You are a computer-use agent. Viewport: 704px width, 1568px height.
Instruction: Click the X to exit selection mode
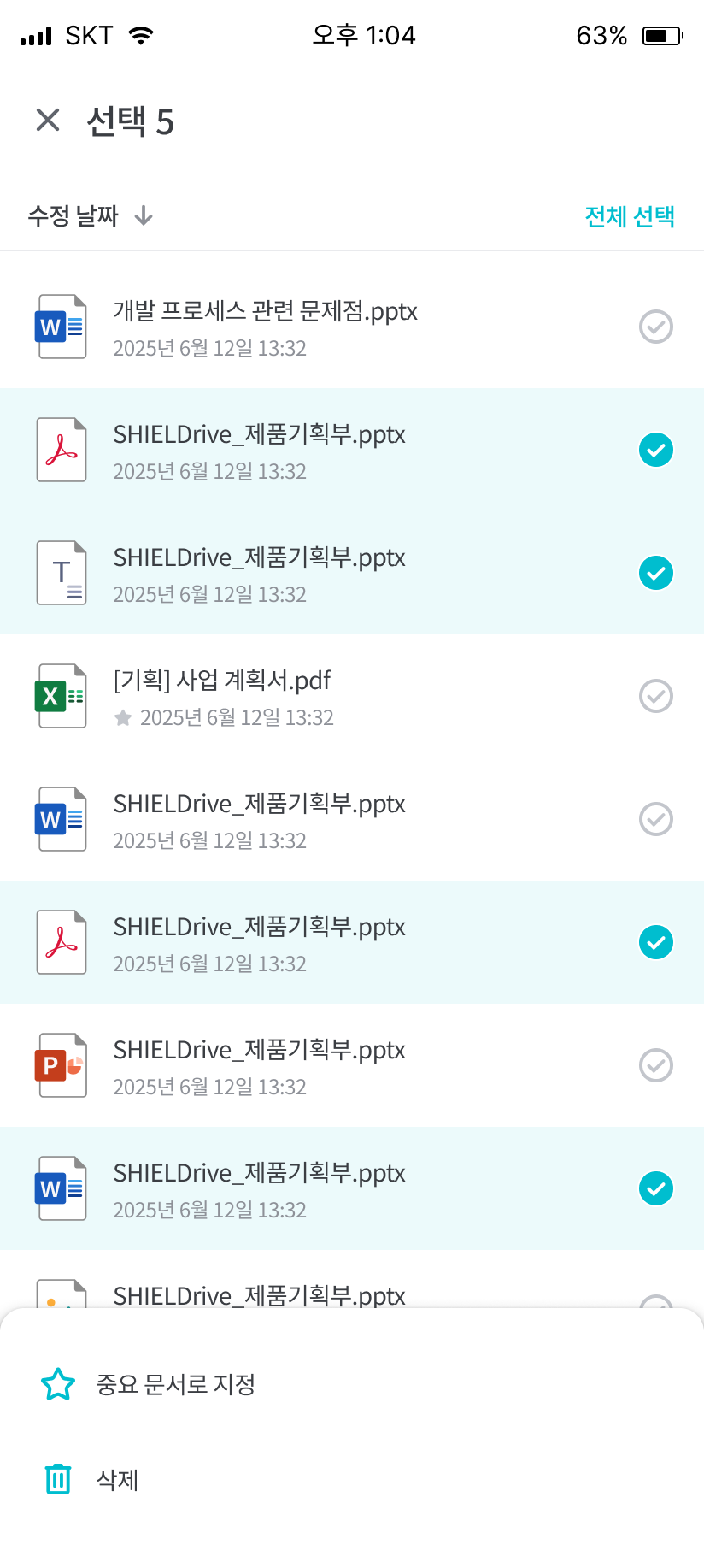click(x=47, y=121)
